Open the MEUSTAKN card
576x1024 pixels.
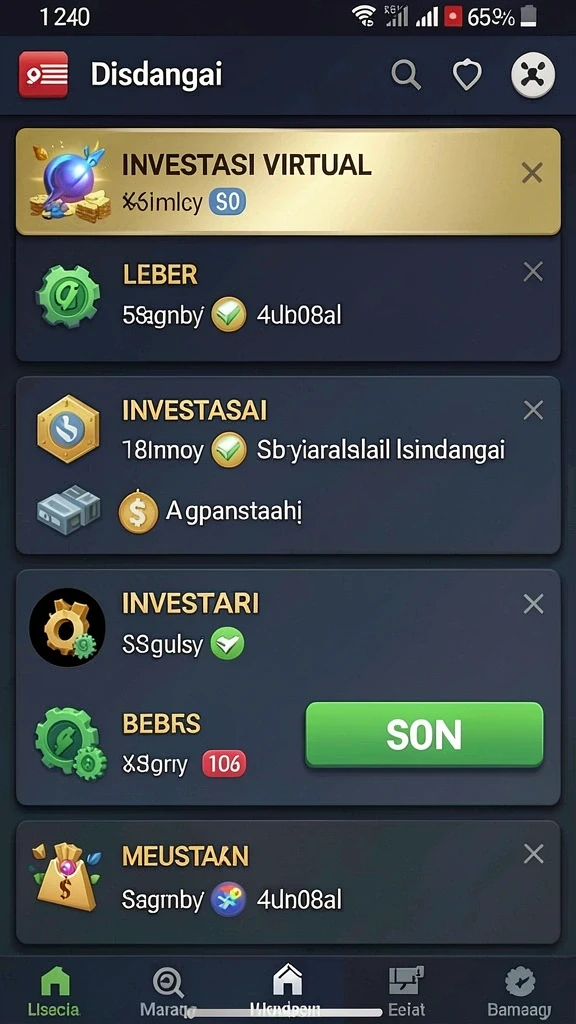pyautogui.click(x=288, y=882)
